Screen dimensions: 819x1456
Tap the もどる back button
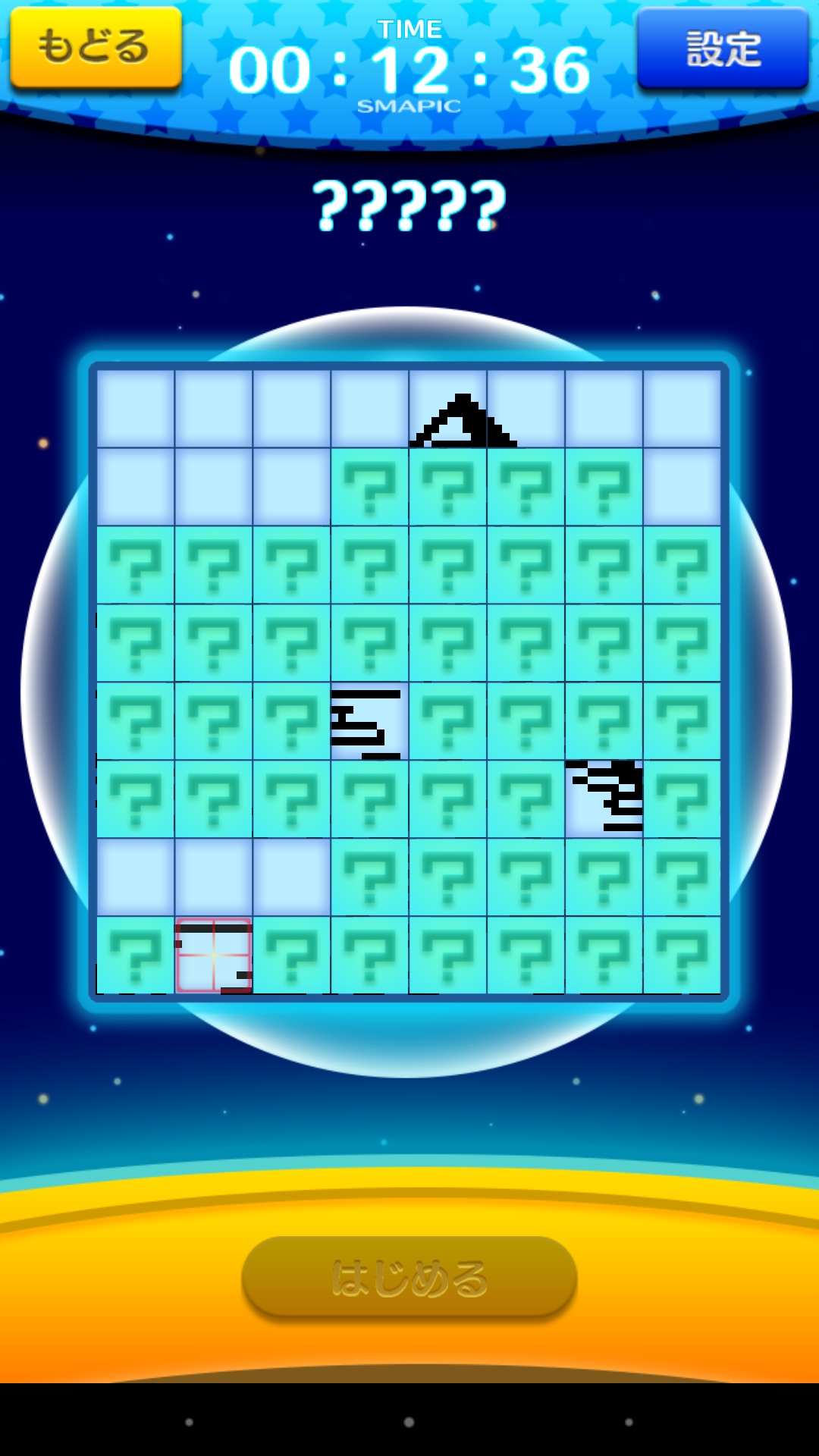(x=95, y=47)
